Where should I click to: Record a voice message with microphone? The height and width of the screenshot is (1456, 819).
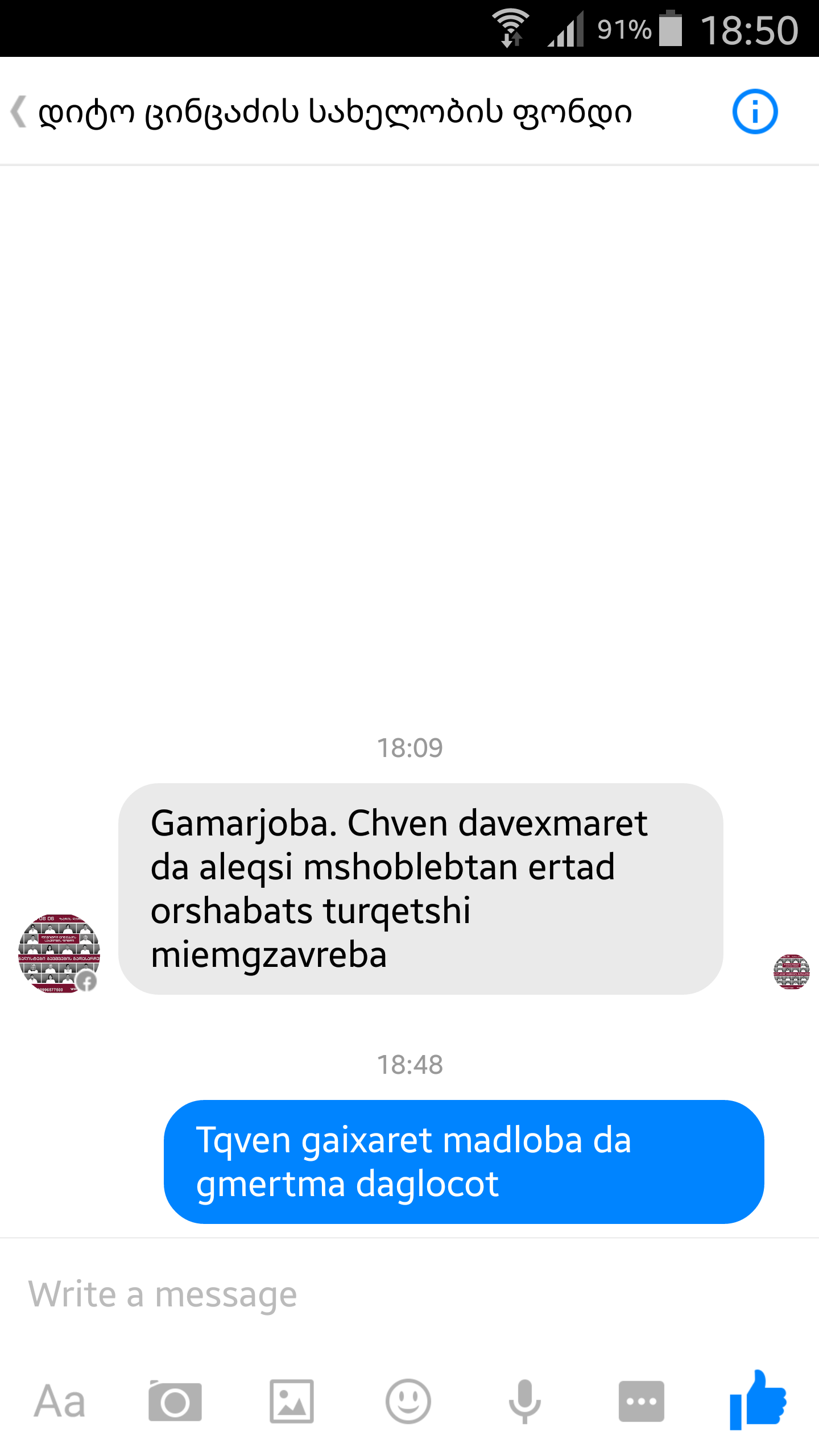point(524,1401)
